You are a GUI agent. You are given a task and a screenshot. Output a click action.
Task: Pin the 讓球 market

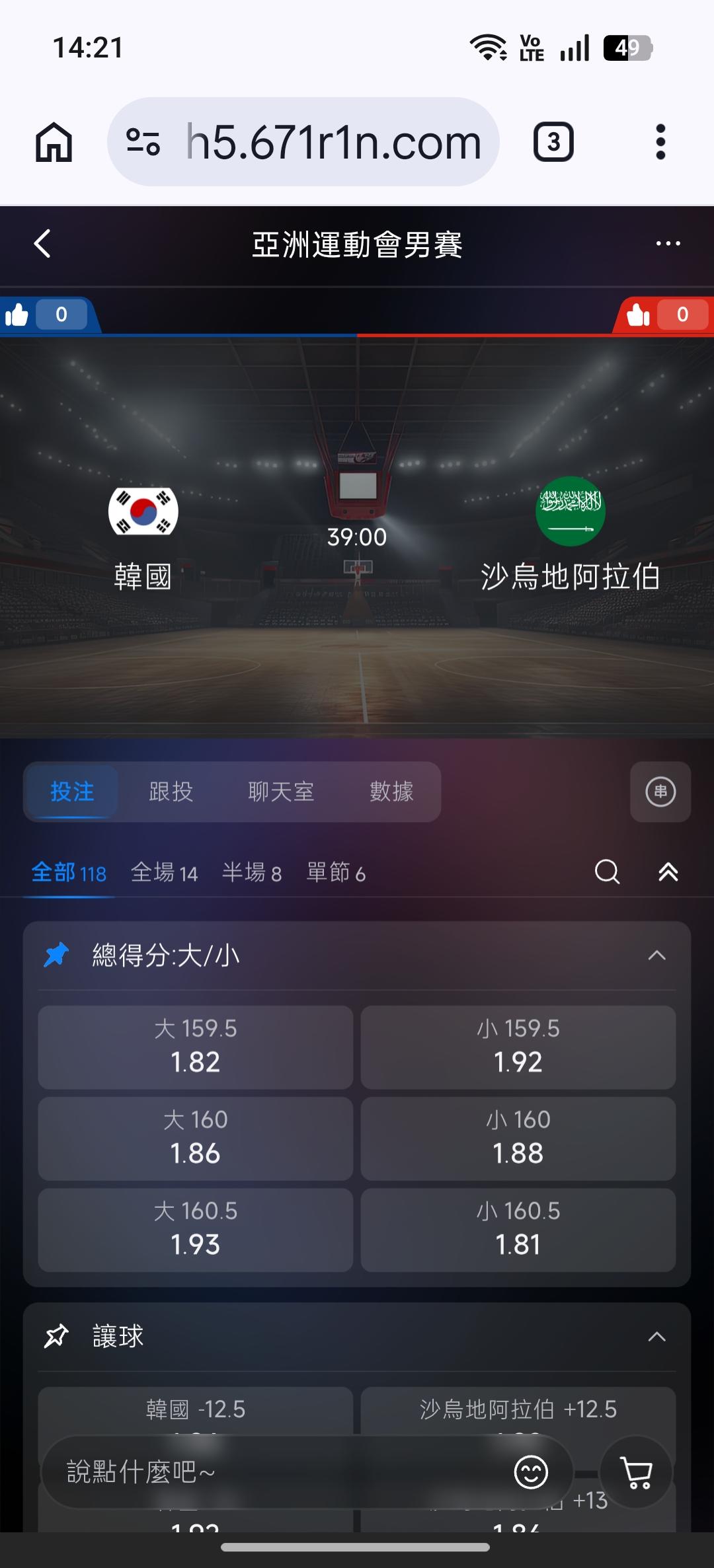[56, 1336]
